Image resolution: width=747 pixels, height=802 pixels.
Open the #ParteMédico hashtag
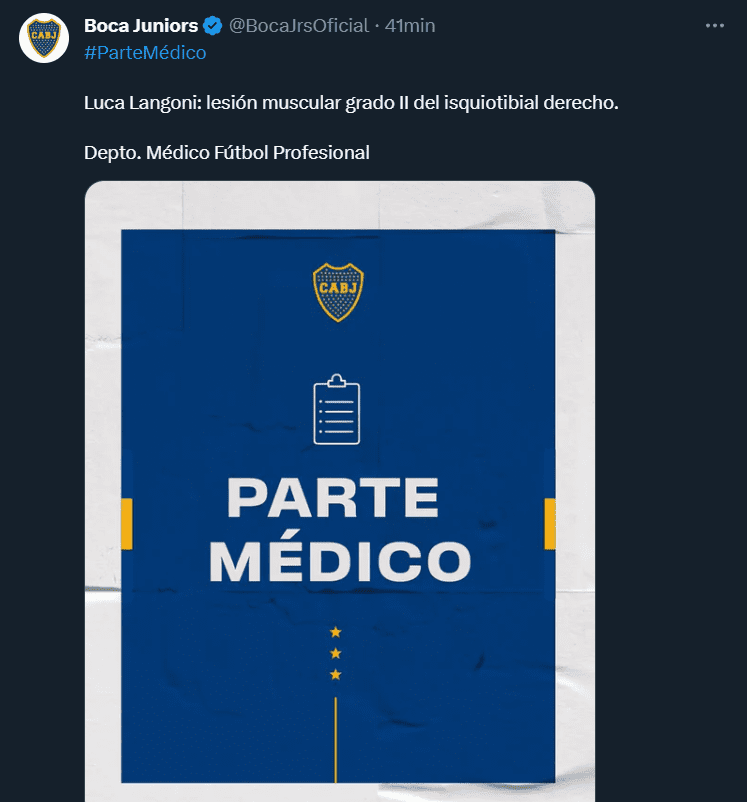145,53
